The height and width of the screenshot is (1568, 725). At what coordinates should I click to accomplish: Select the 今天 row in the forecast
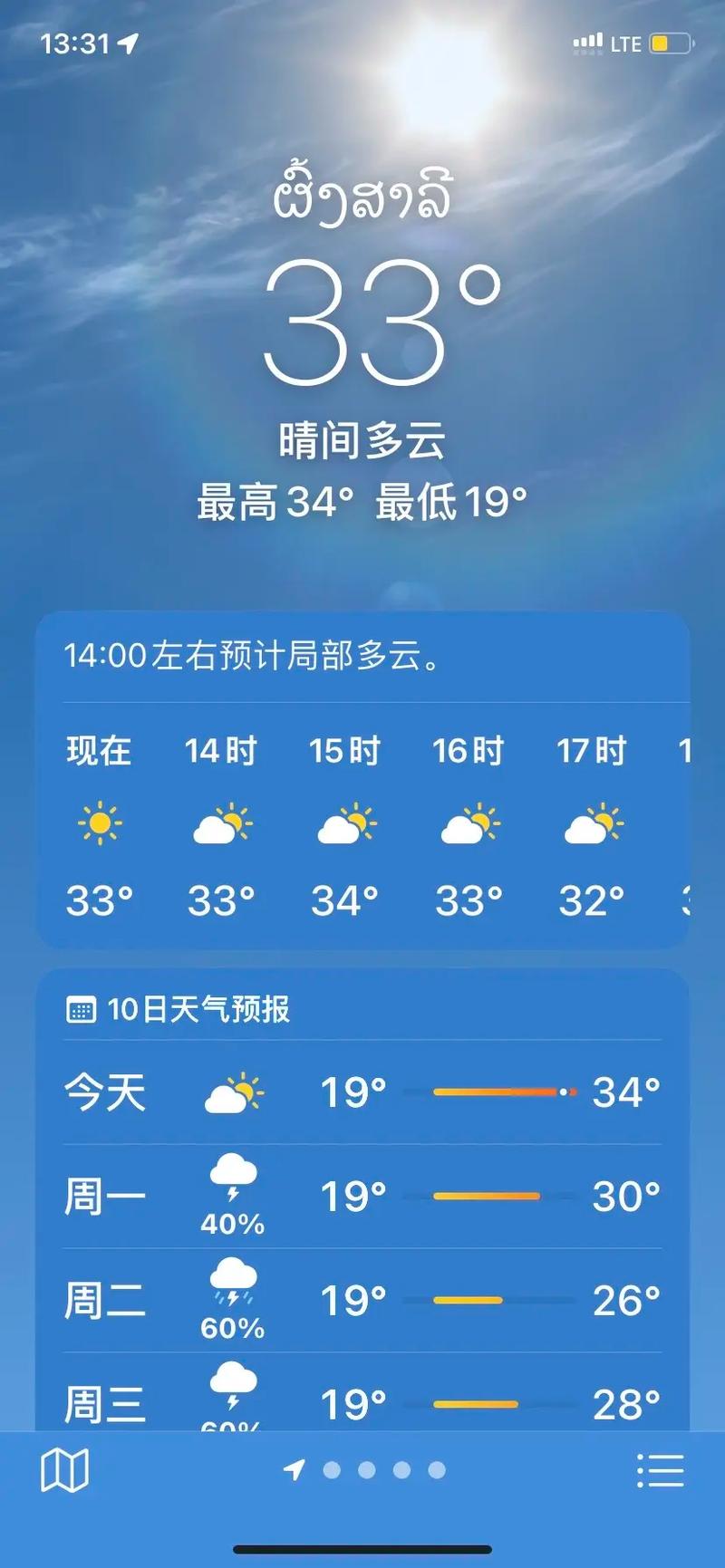click(x=362, y=1092)
